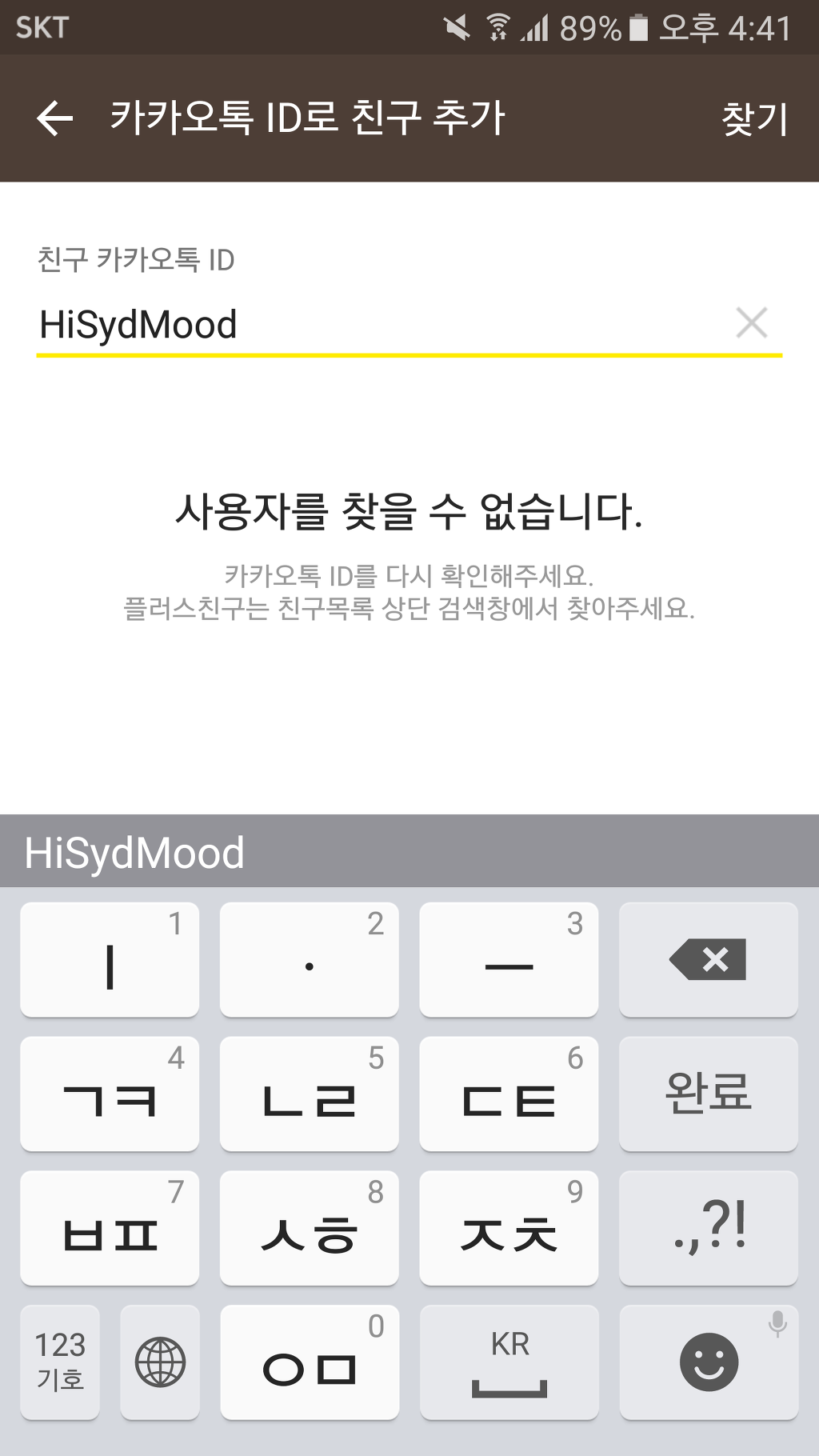The width and height of the screenshot is (819, 1456).
Task: Tap the 완료 key on the keyboard
Action: point(709,1094)
